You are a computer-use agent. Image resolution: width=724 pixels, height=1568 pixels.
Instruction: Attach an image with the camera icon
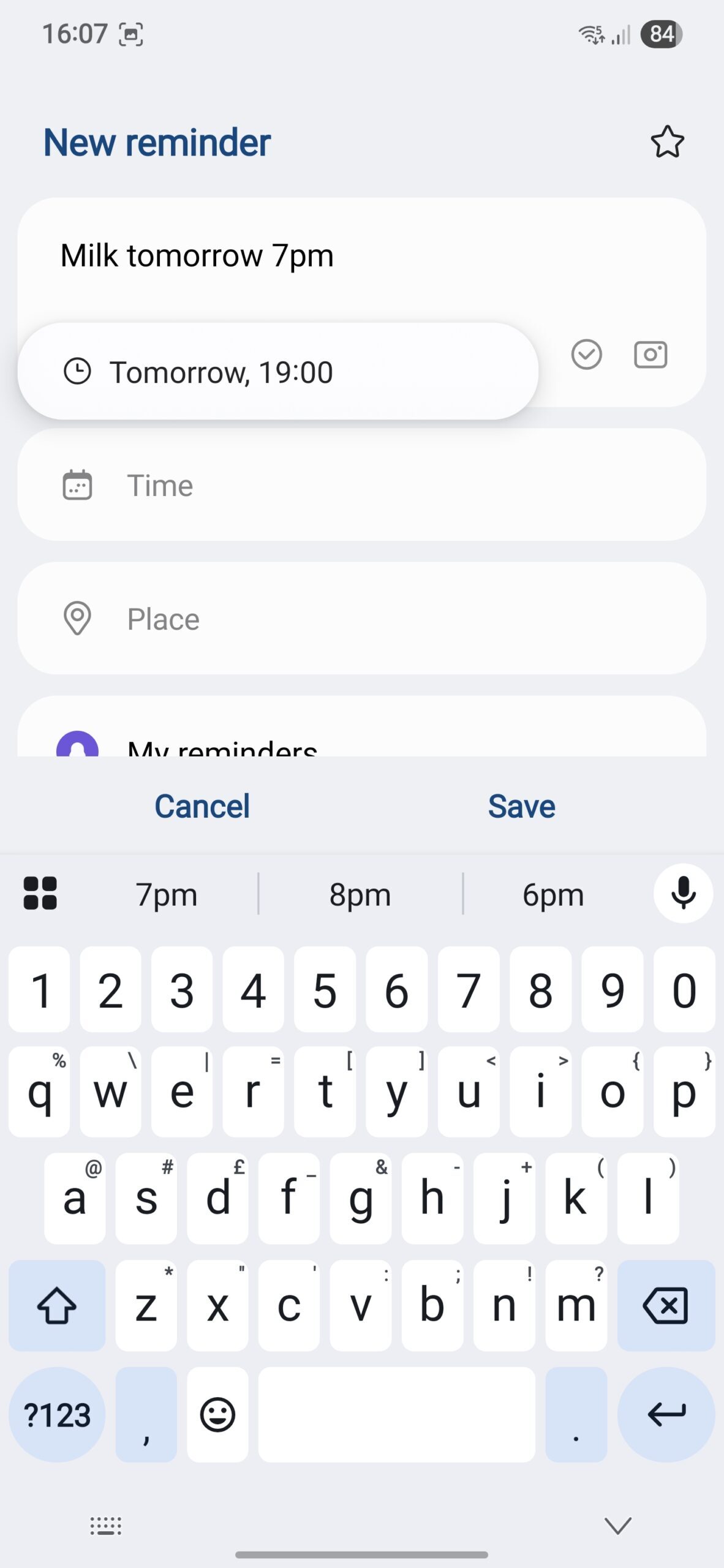(x=650, y=355)
